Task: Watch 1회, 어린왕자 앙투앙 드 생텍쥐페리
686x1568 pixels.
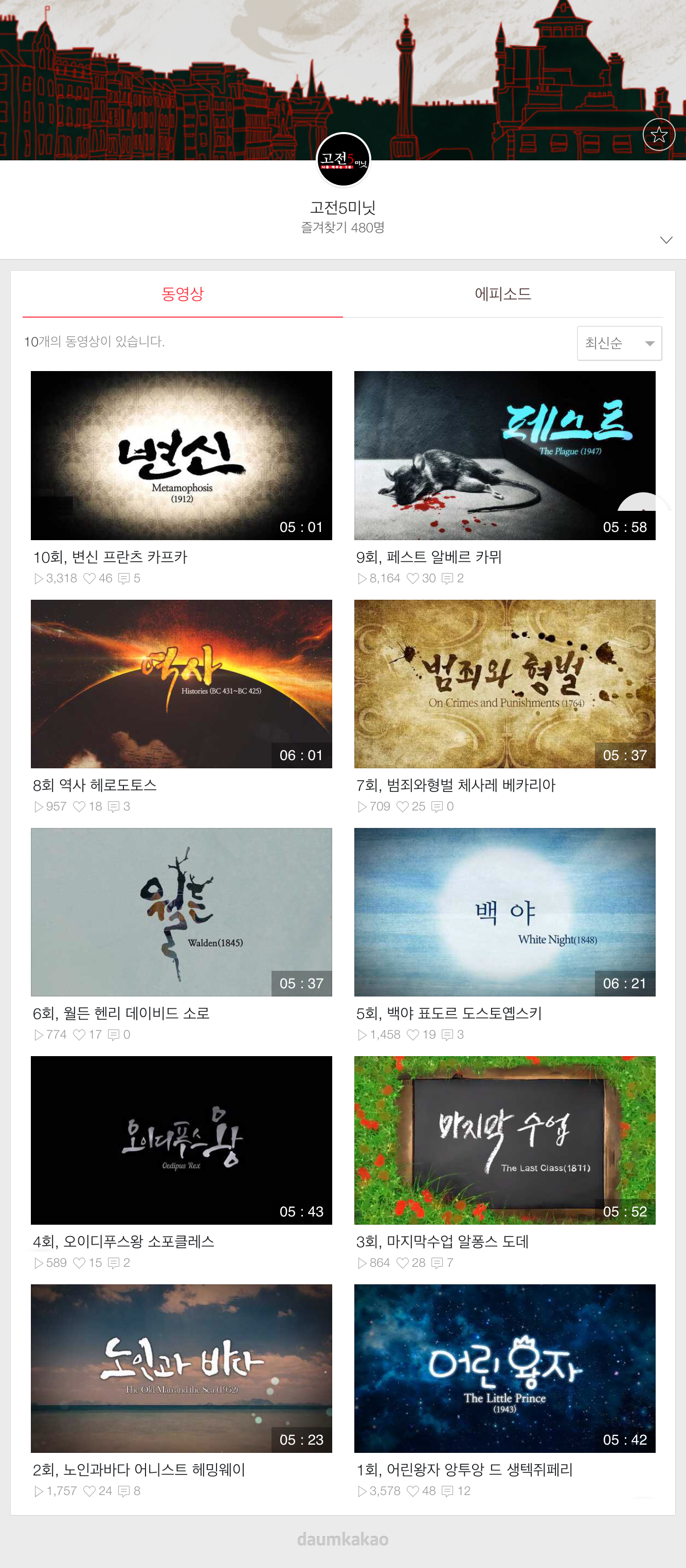Action: pyautogui.click(x=504, y=1369)
